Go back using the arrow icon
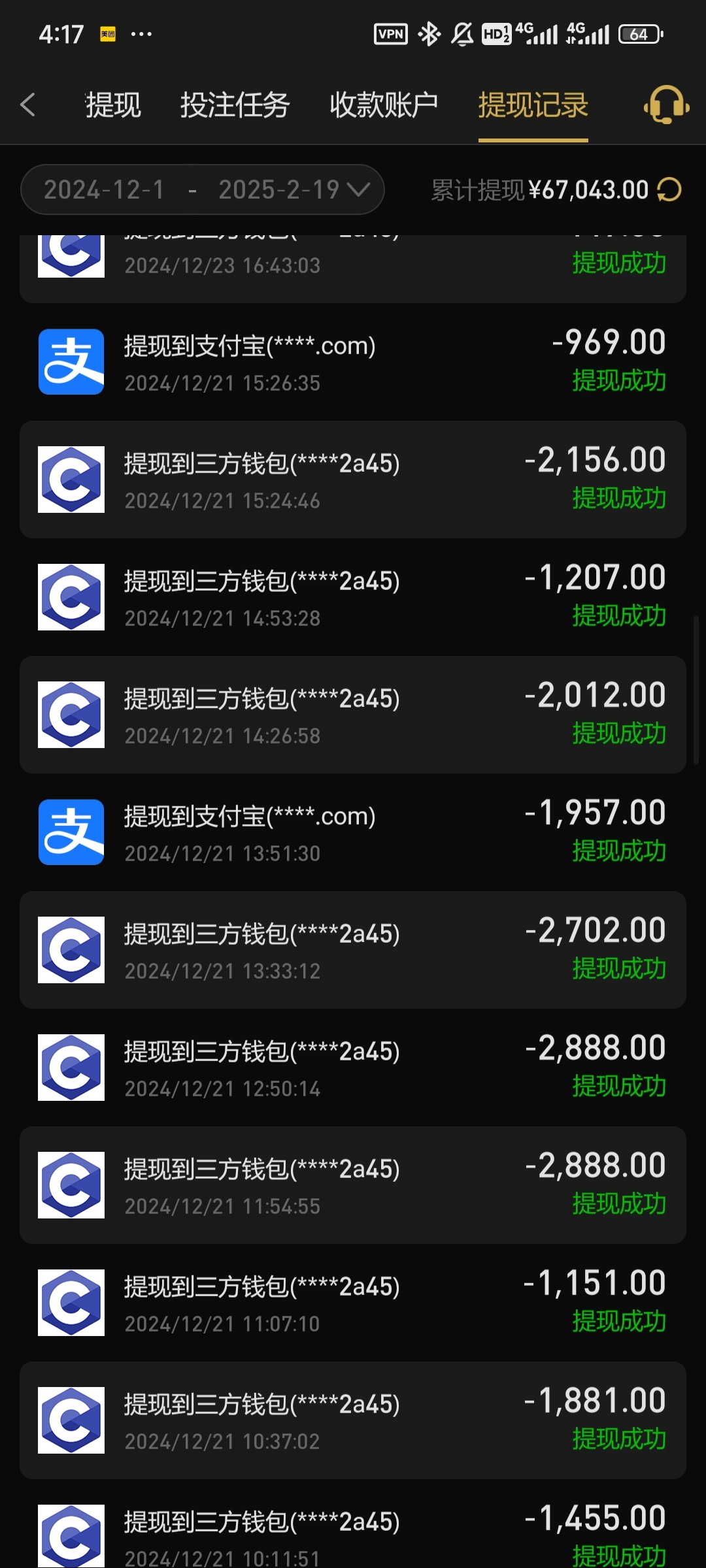The image size is (706, 1568). (x=27, y=105)
